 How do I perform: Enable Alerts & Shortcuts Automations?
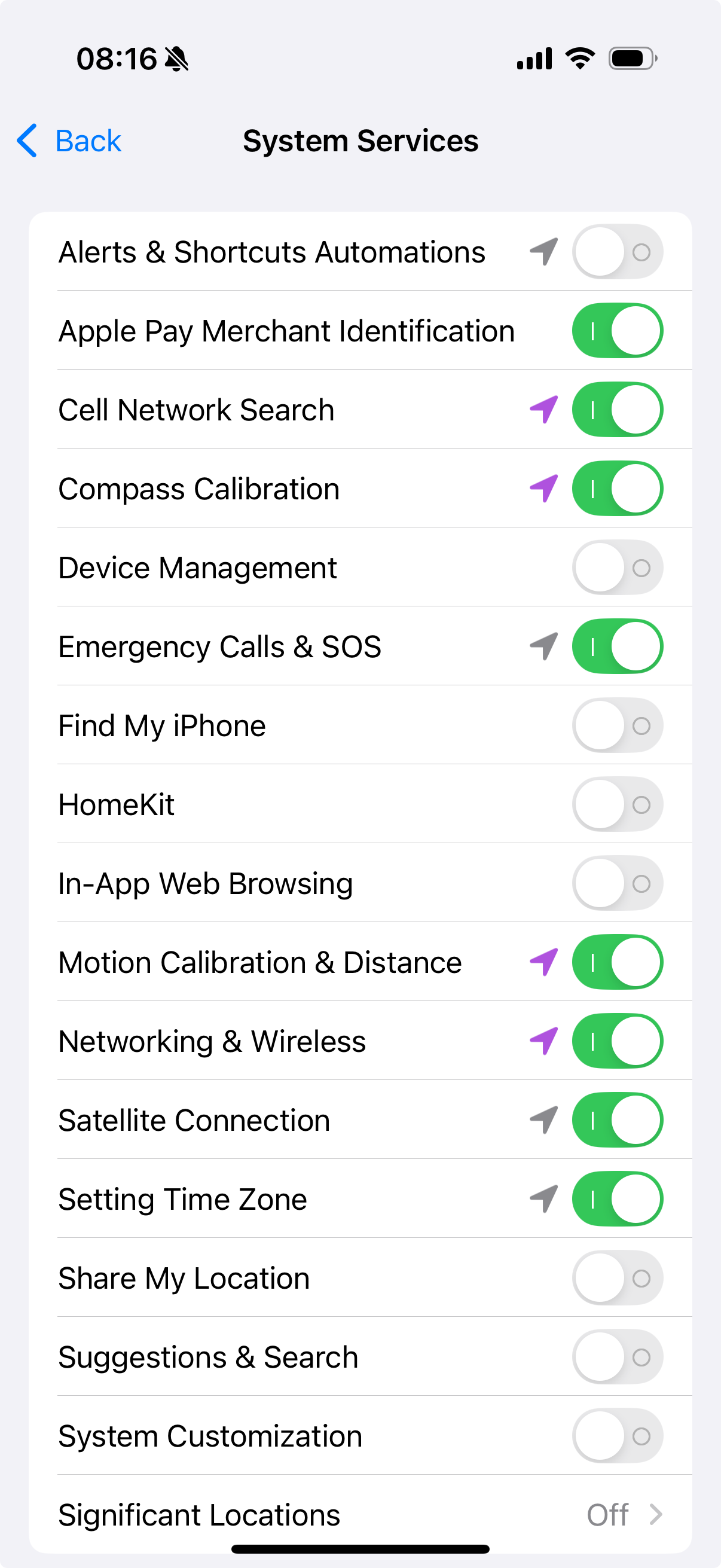click(x=617, y=252)
